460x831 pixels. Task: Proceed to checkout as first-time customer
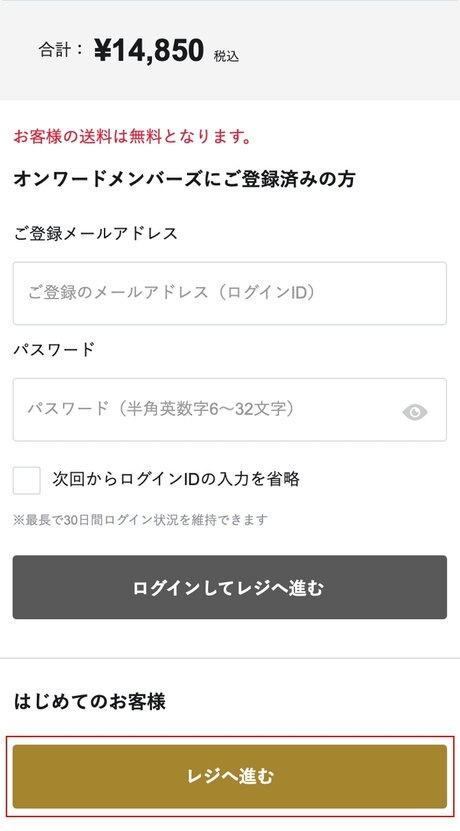(x=229, y=776)
